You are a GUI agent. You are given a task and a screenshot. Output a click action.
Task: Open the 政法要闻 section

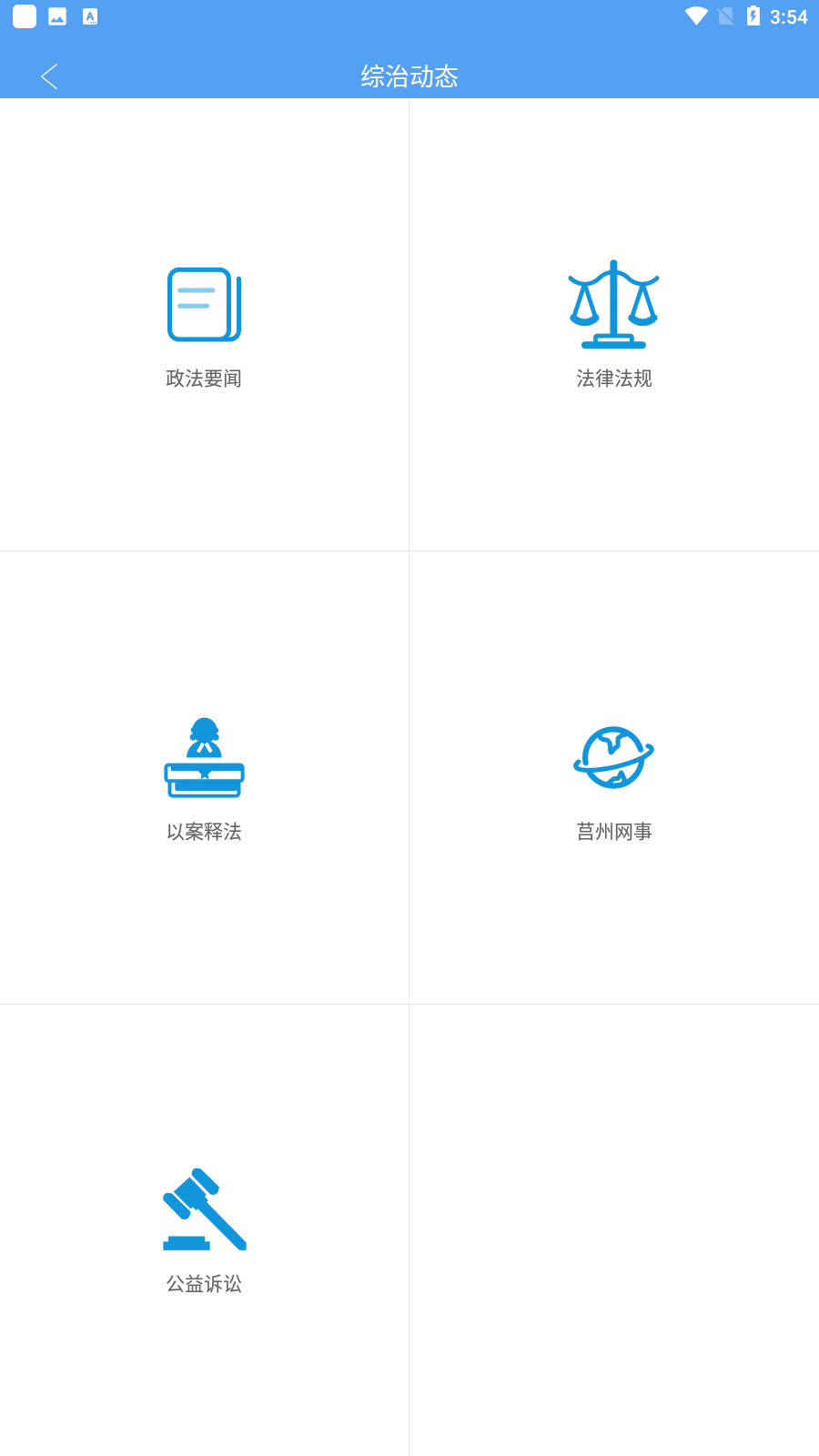204,324
